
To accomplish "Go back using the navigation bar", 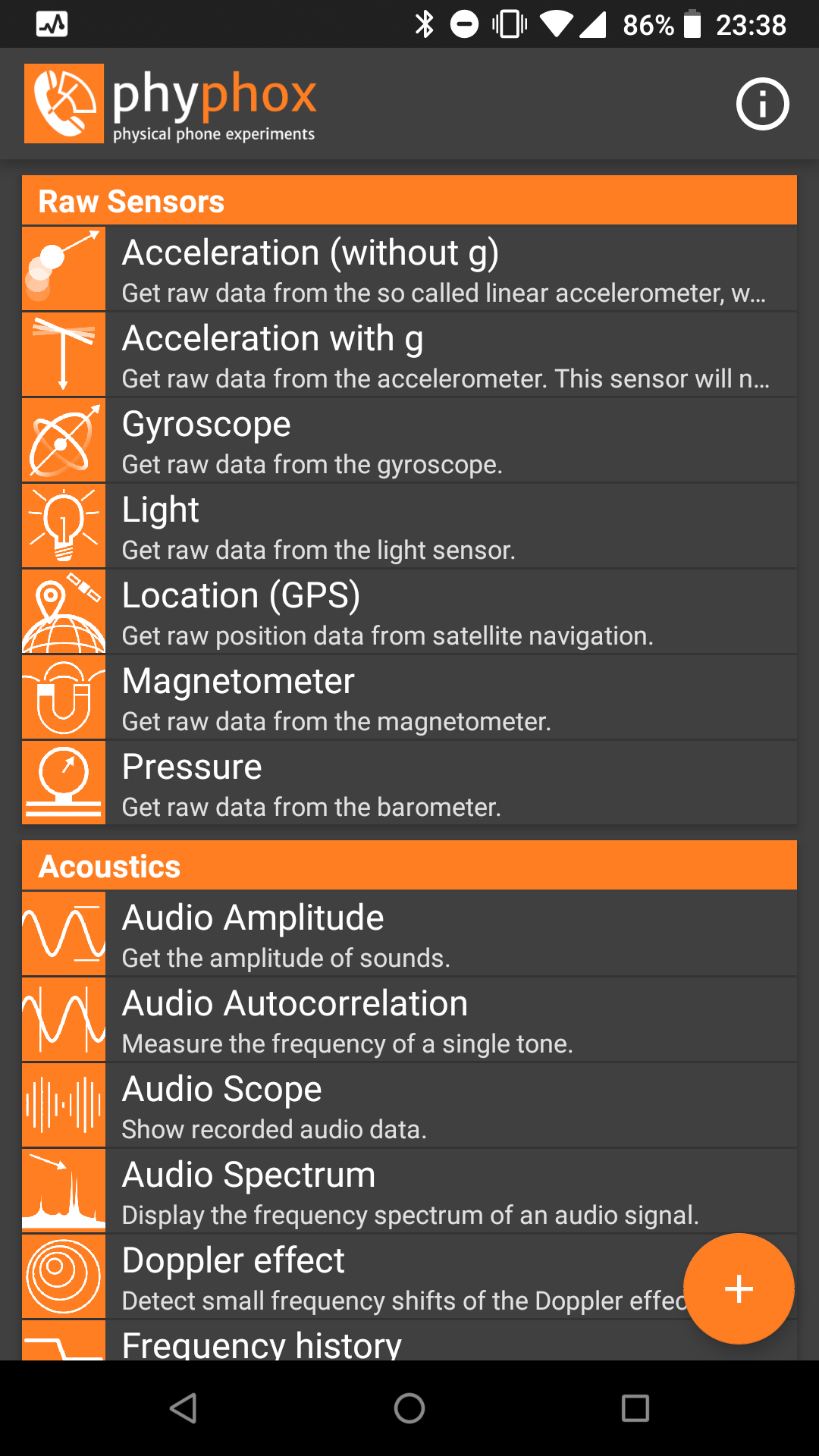I will (184, 1408).
